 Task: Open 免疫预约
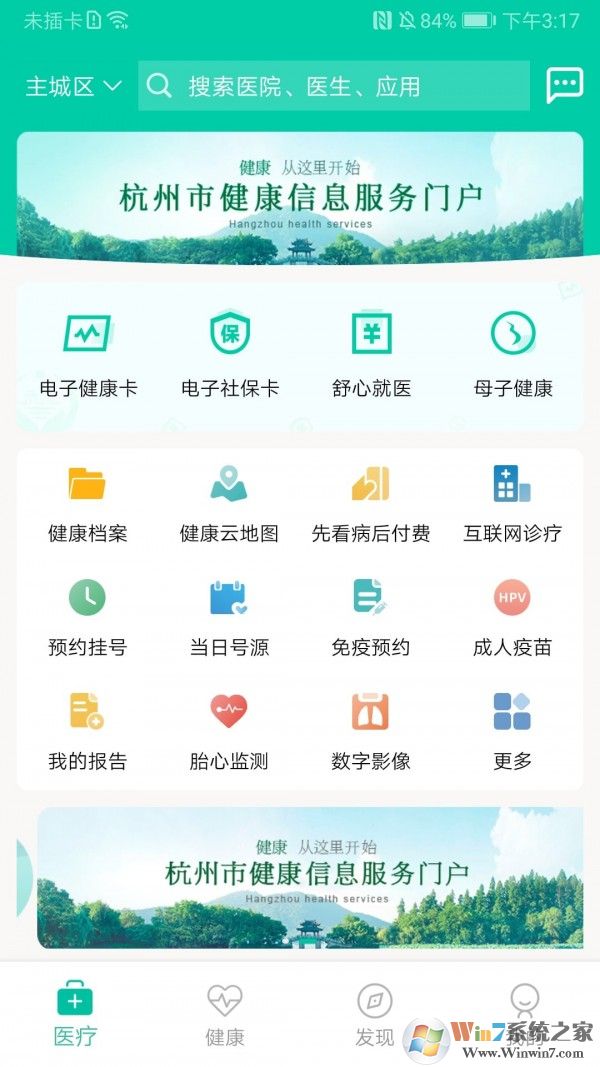(371, 619)
